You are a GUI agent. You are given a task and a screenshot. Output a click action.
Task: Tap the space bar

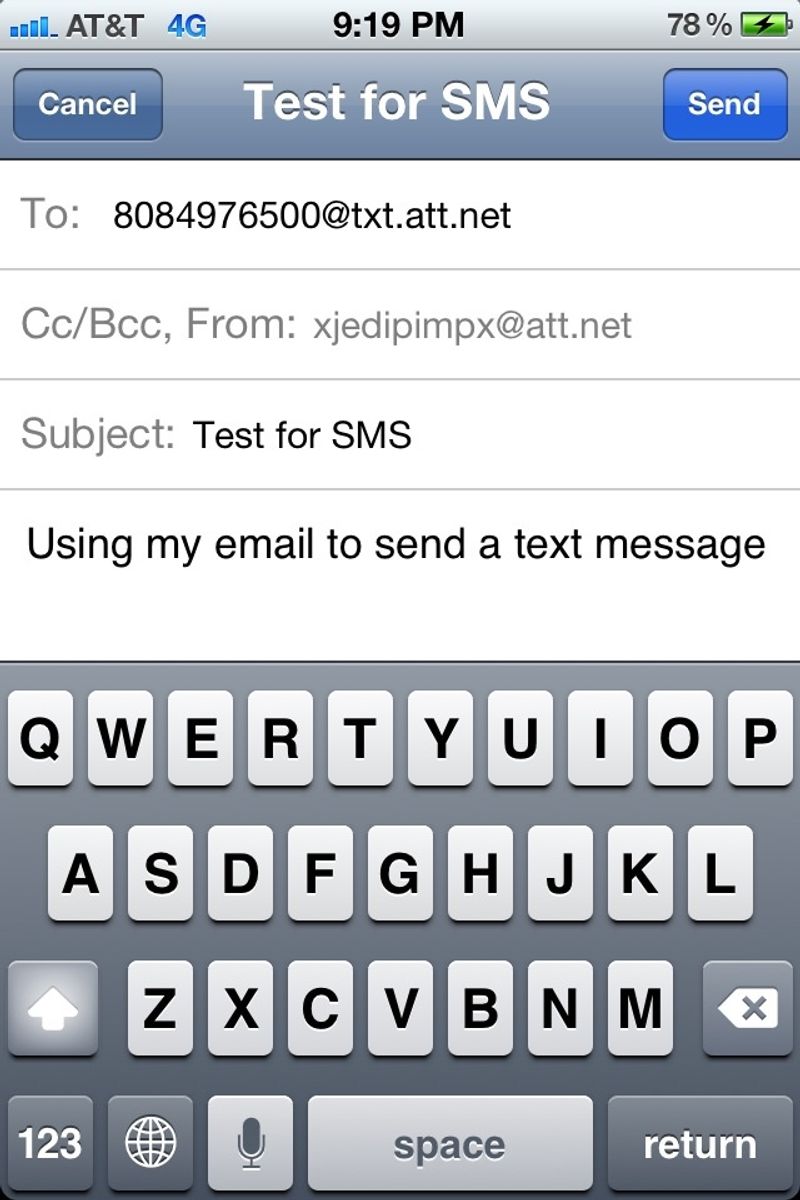click(x=449, y=1142)
